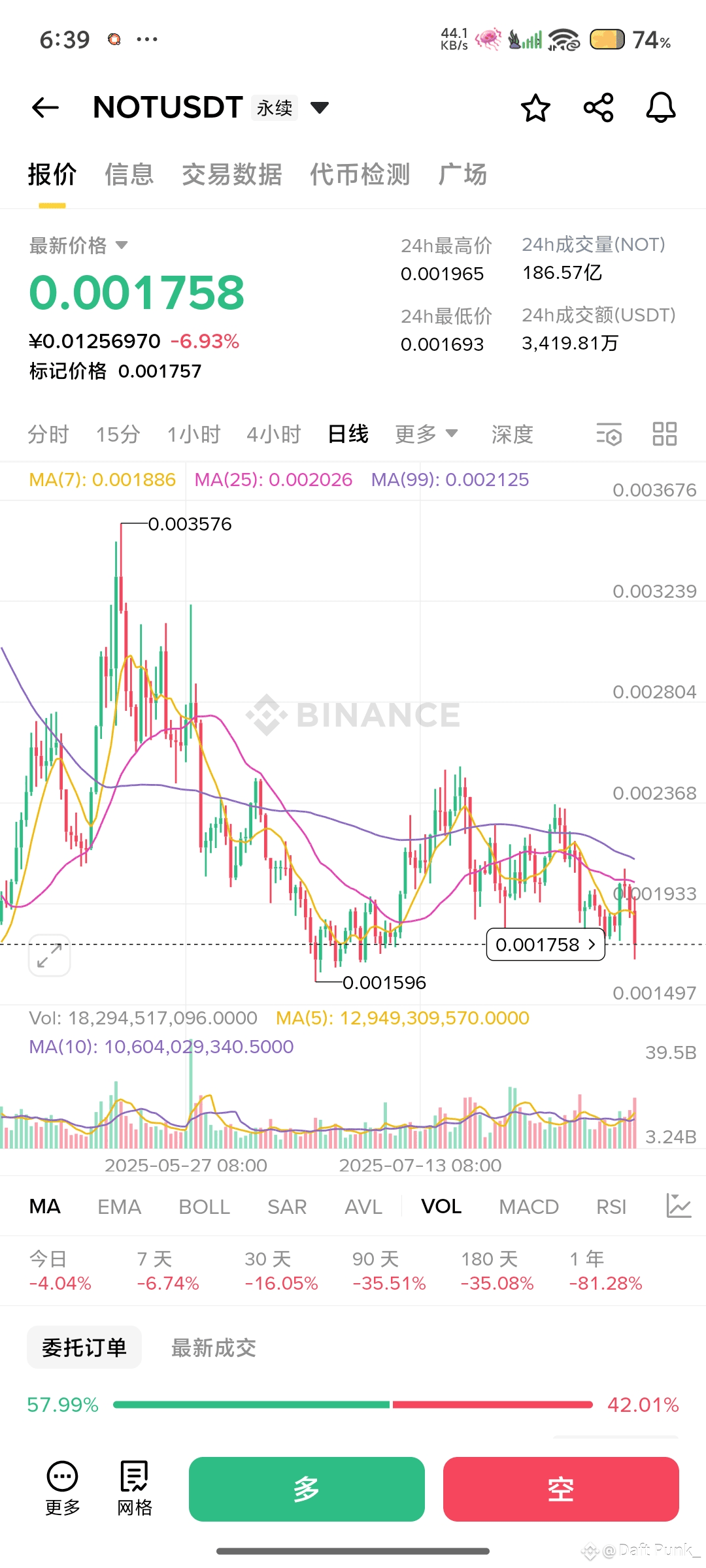Open the price alert bell

click(661, 108)
